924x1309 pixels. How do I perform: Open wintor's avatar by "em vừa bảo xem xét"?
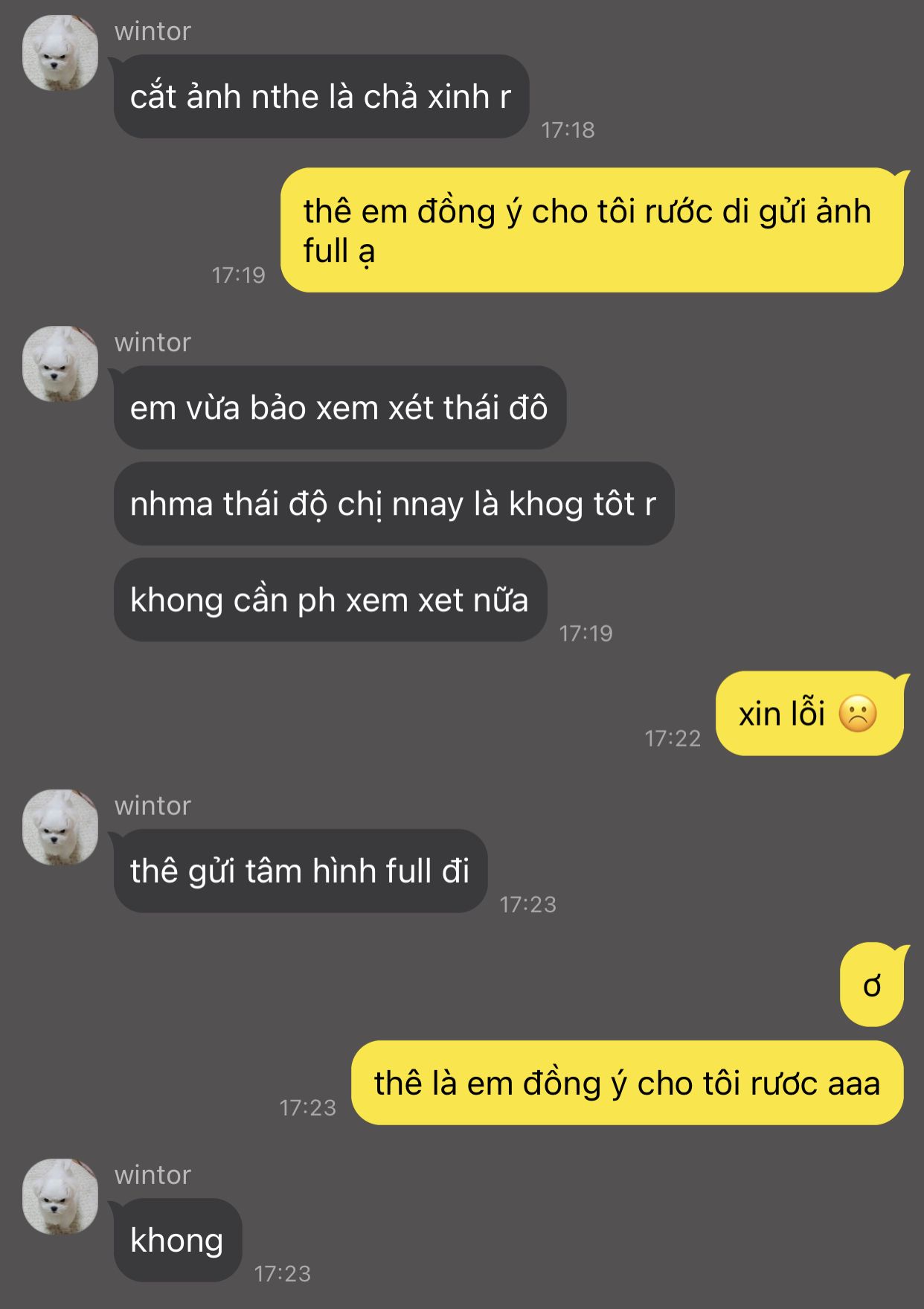coord(60,364)
